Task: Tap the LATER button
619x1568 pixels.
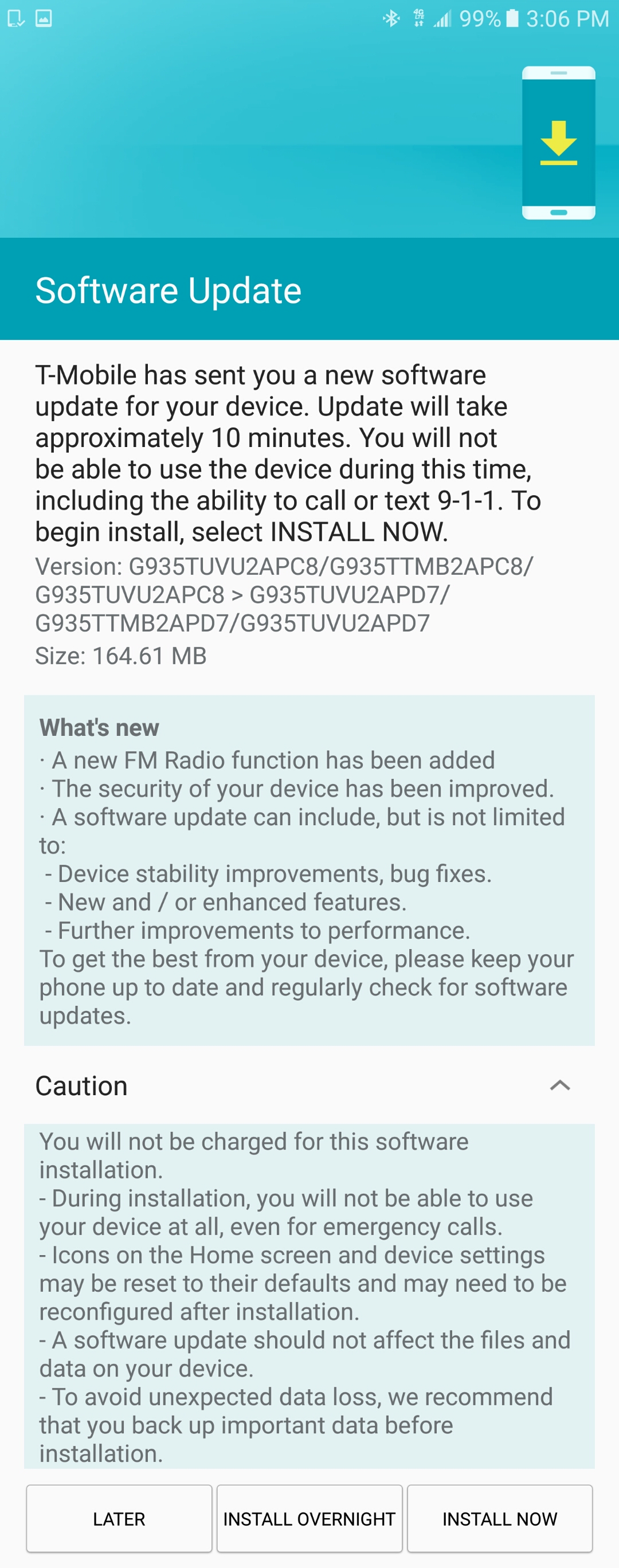Action: coord(119,1519)
